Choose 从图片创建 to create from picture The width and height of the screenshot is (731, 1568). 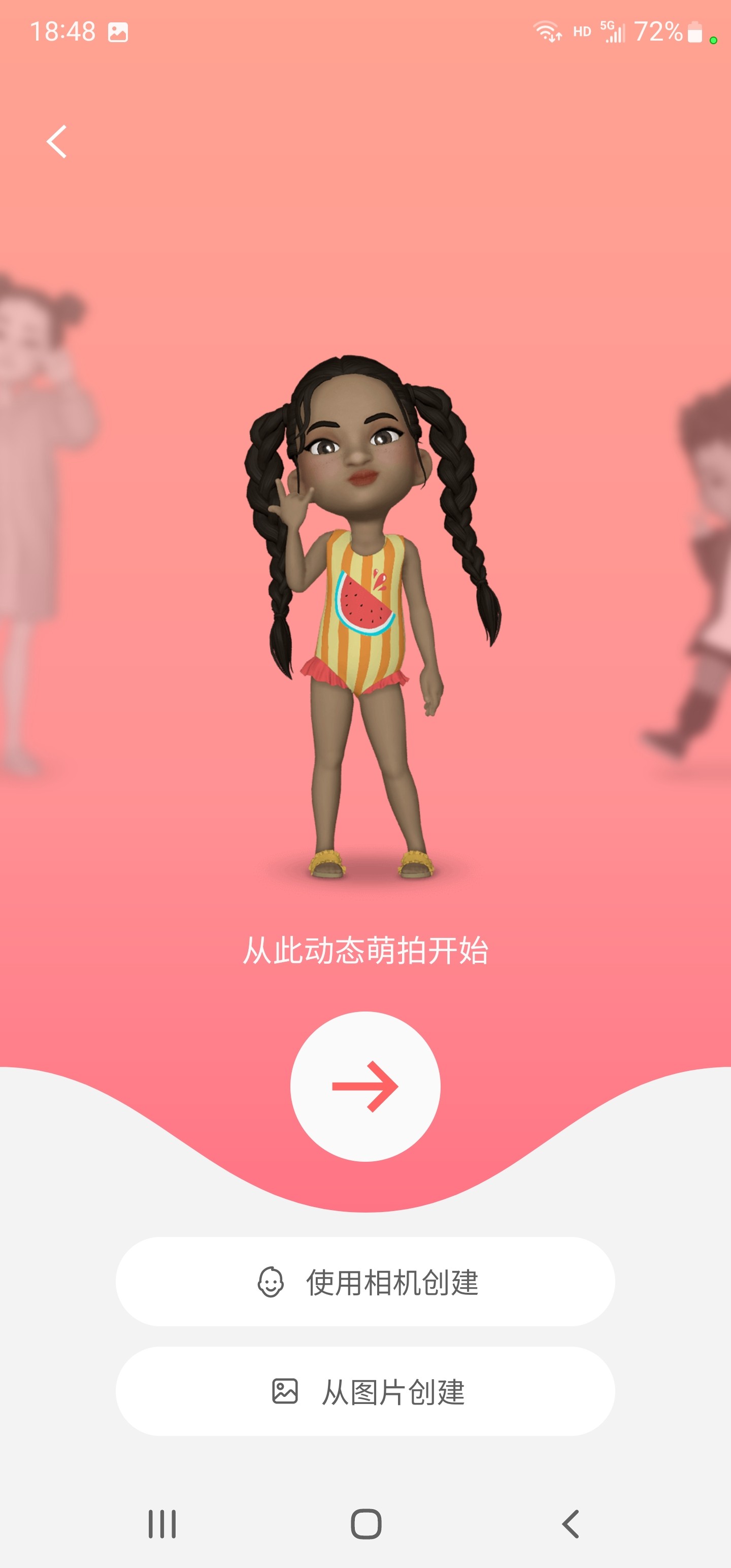click(x=365, y=1391)
